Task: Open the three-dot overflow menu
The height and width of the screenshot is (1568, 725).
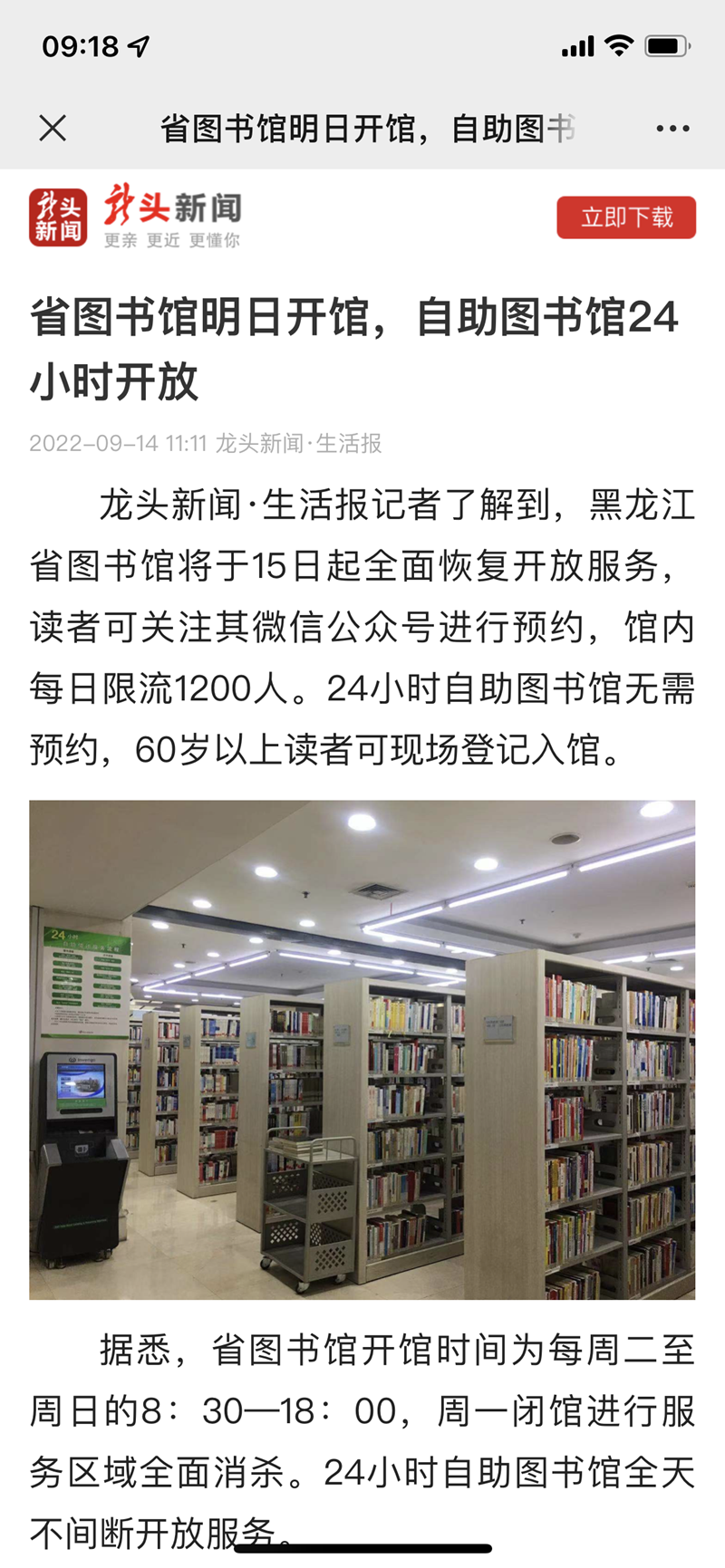Action: (x=672, y=129)
